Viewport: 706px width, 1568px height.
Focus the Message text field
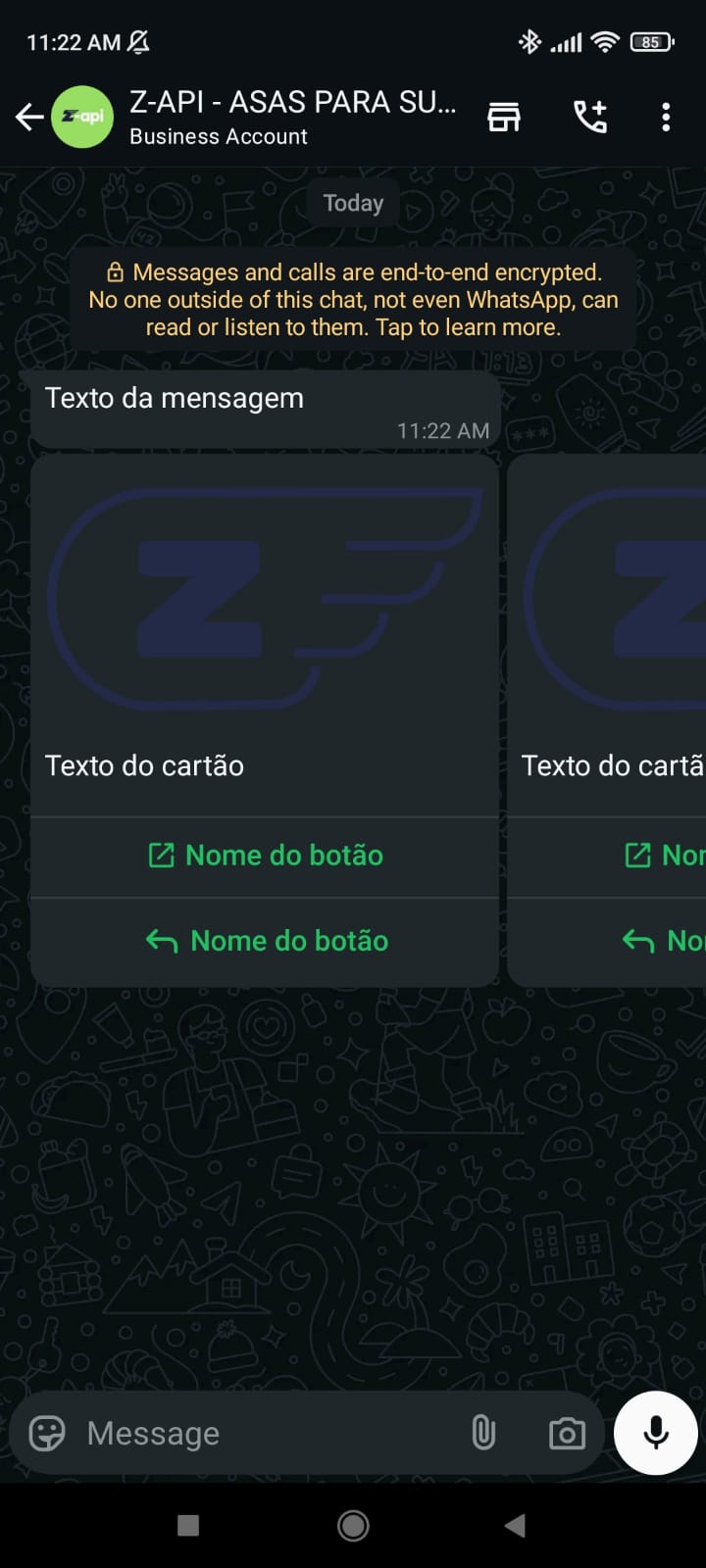tap(265, 1434)
